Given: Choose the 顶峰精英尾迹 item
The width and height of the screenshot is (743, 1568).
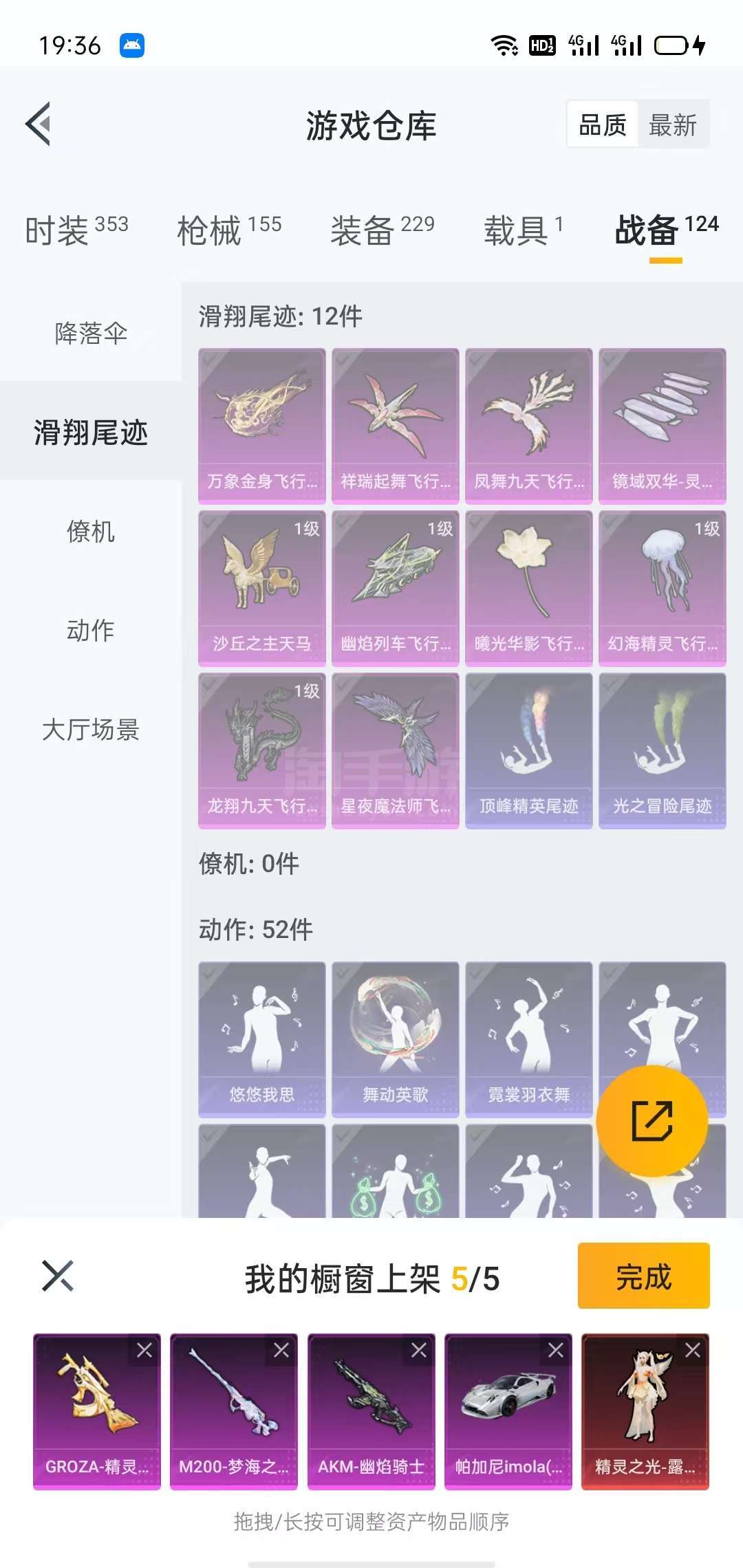Looking at the screenshot, I should tap(528, 750).
